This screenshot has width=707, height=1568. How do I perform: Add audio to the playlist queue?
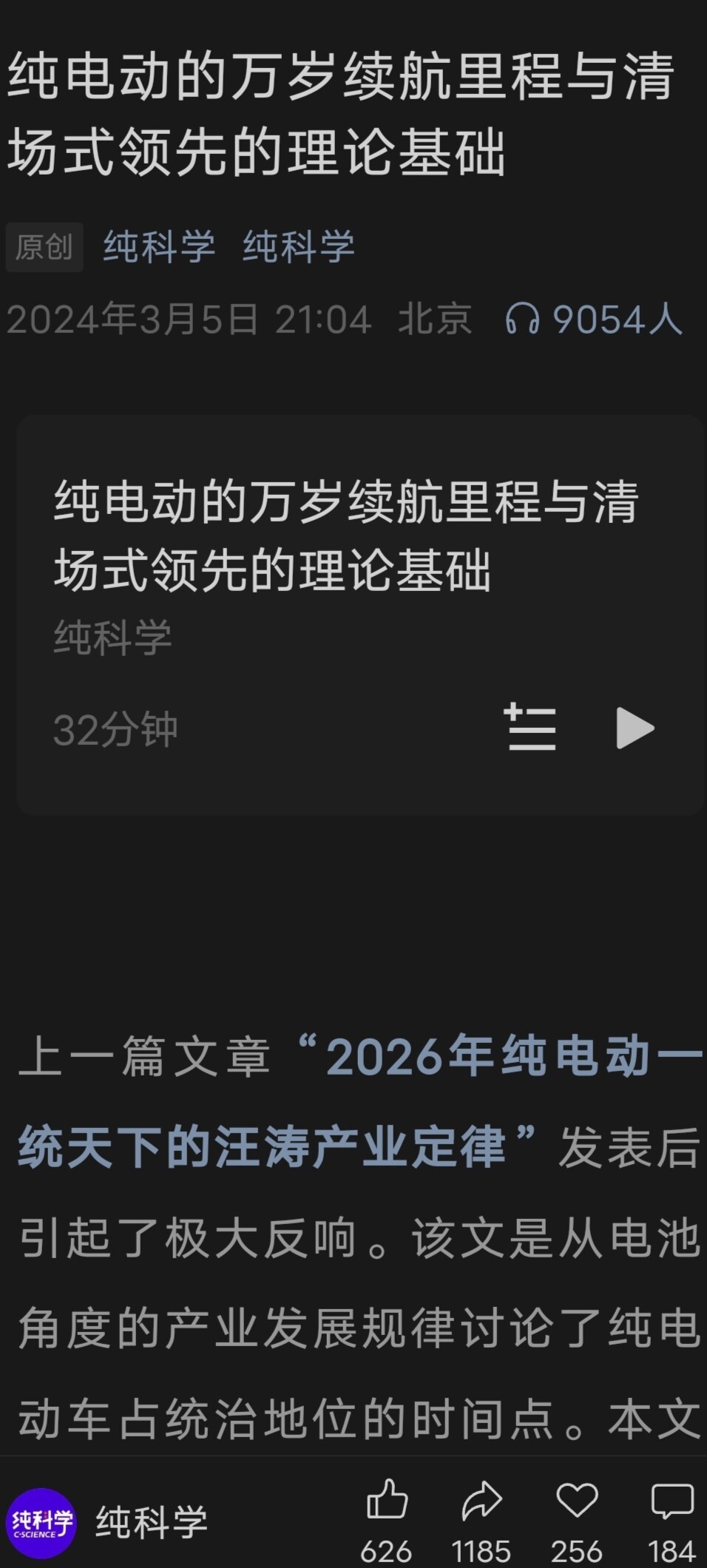(x=530, y=729)
